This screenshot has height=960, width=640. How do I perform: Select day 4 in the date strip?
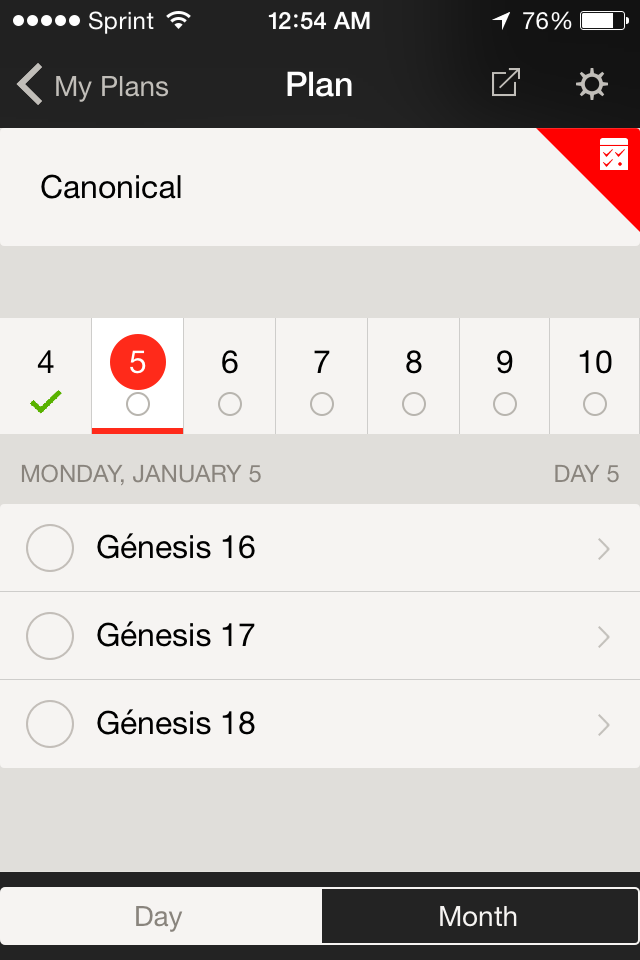pyautogui.click(x=46, y=376)
